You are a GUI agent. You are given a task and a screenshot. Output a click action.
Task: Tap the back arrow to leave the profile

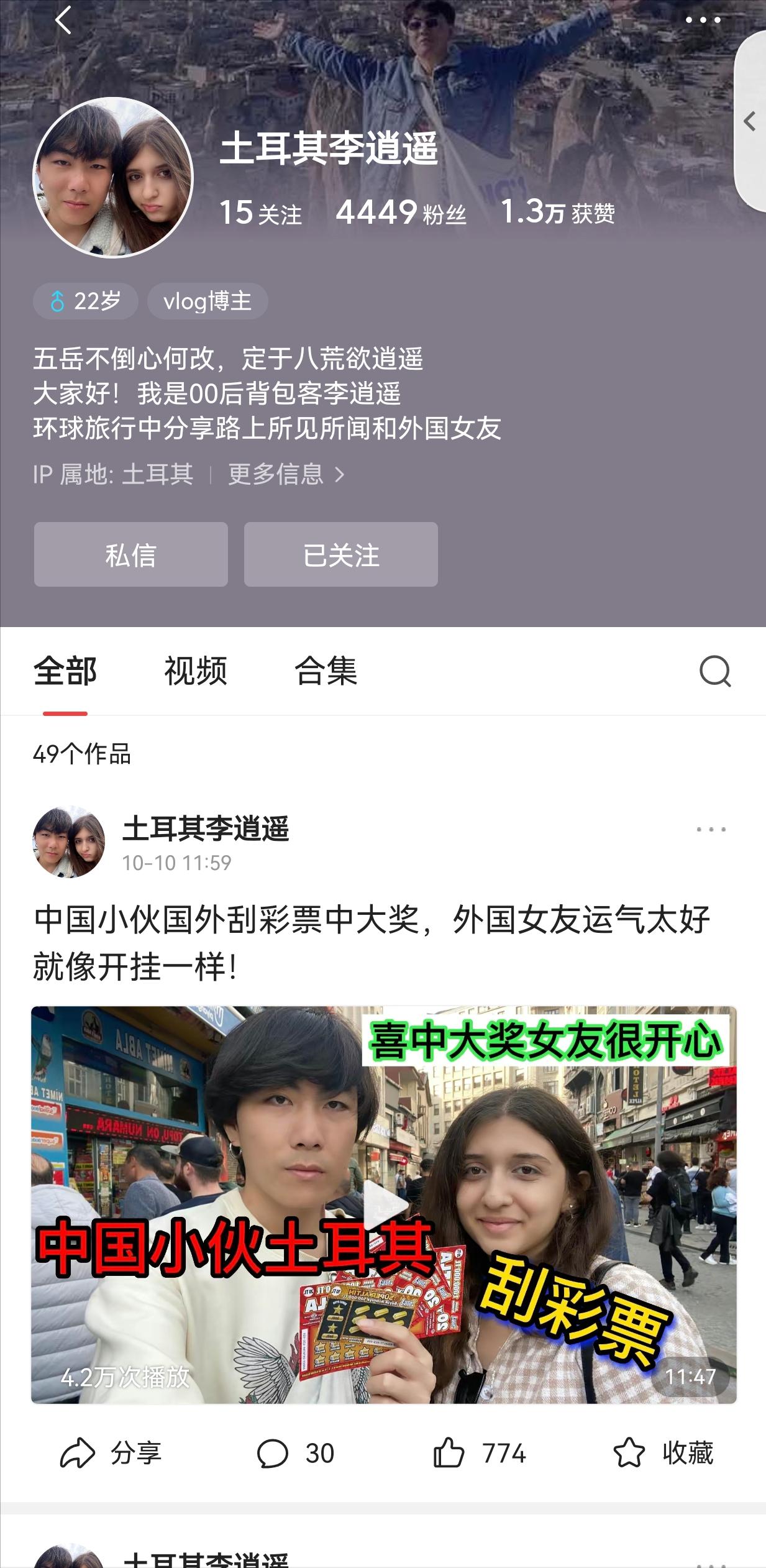click(x=62, y=21)
